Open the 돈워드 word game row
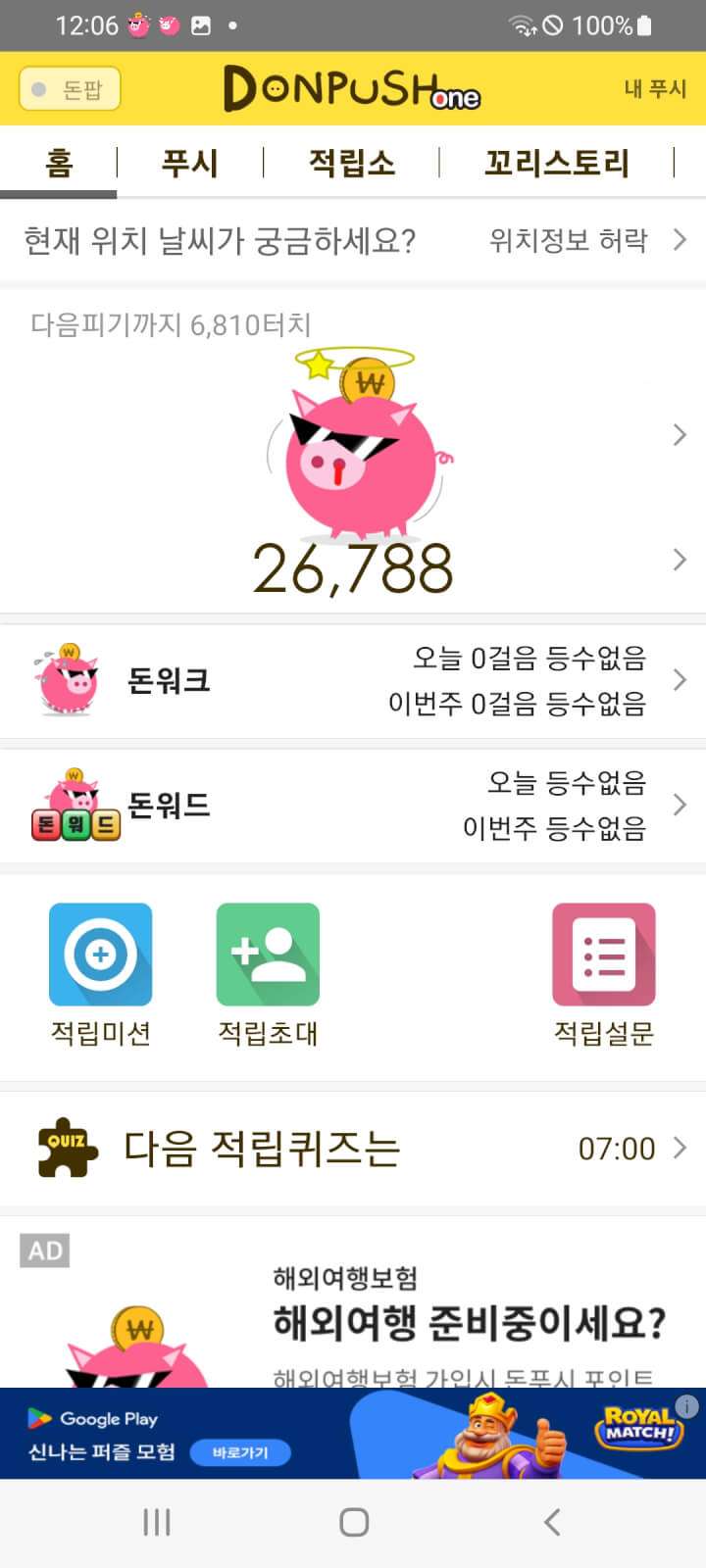 click(x=353, y=806)
